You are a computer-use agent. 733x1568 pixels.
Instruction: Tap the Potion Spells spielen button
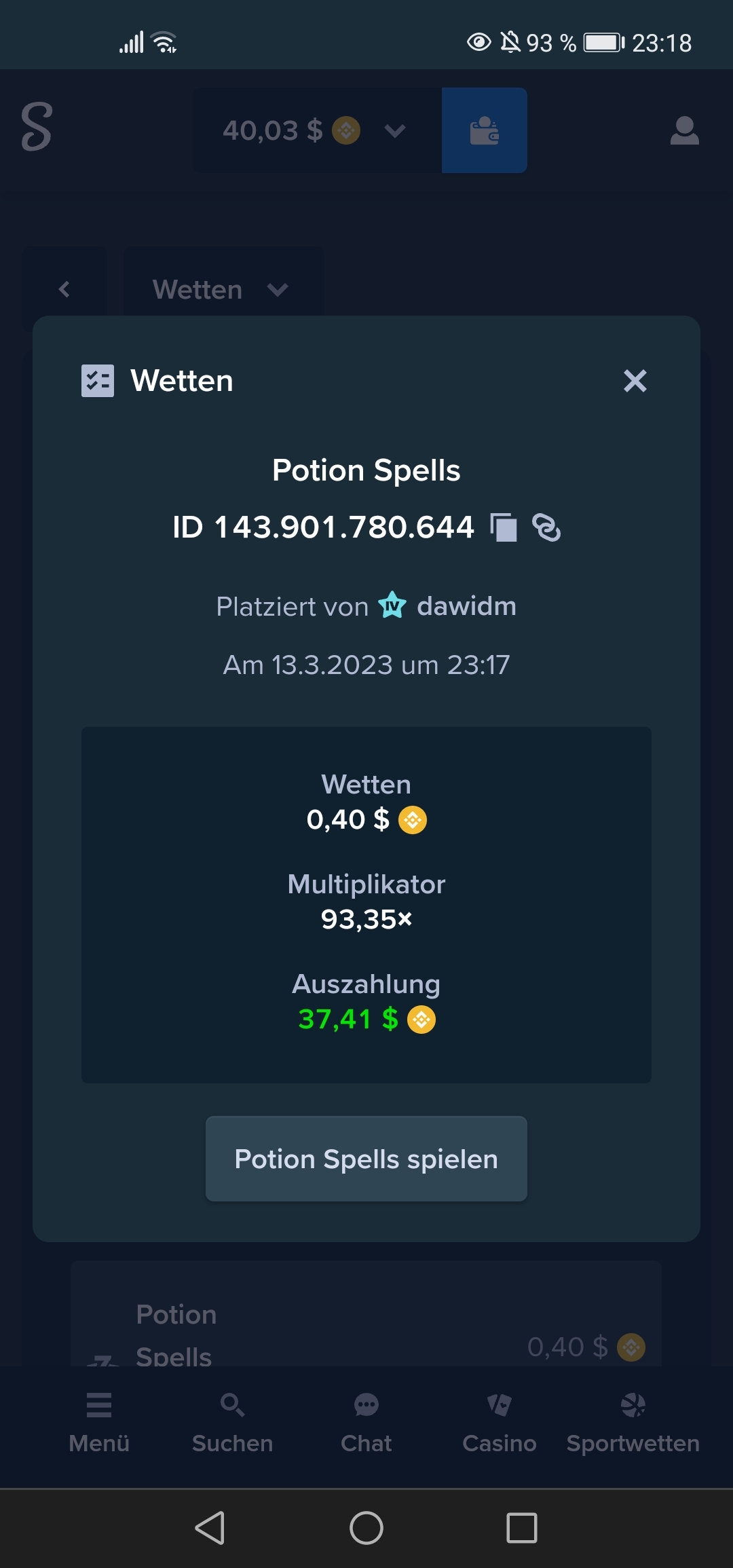[x=366, y=1159]
